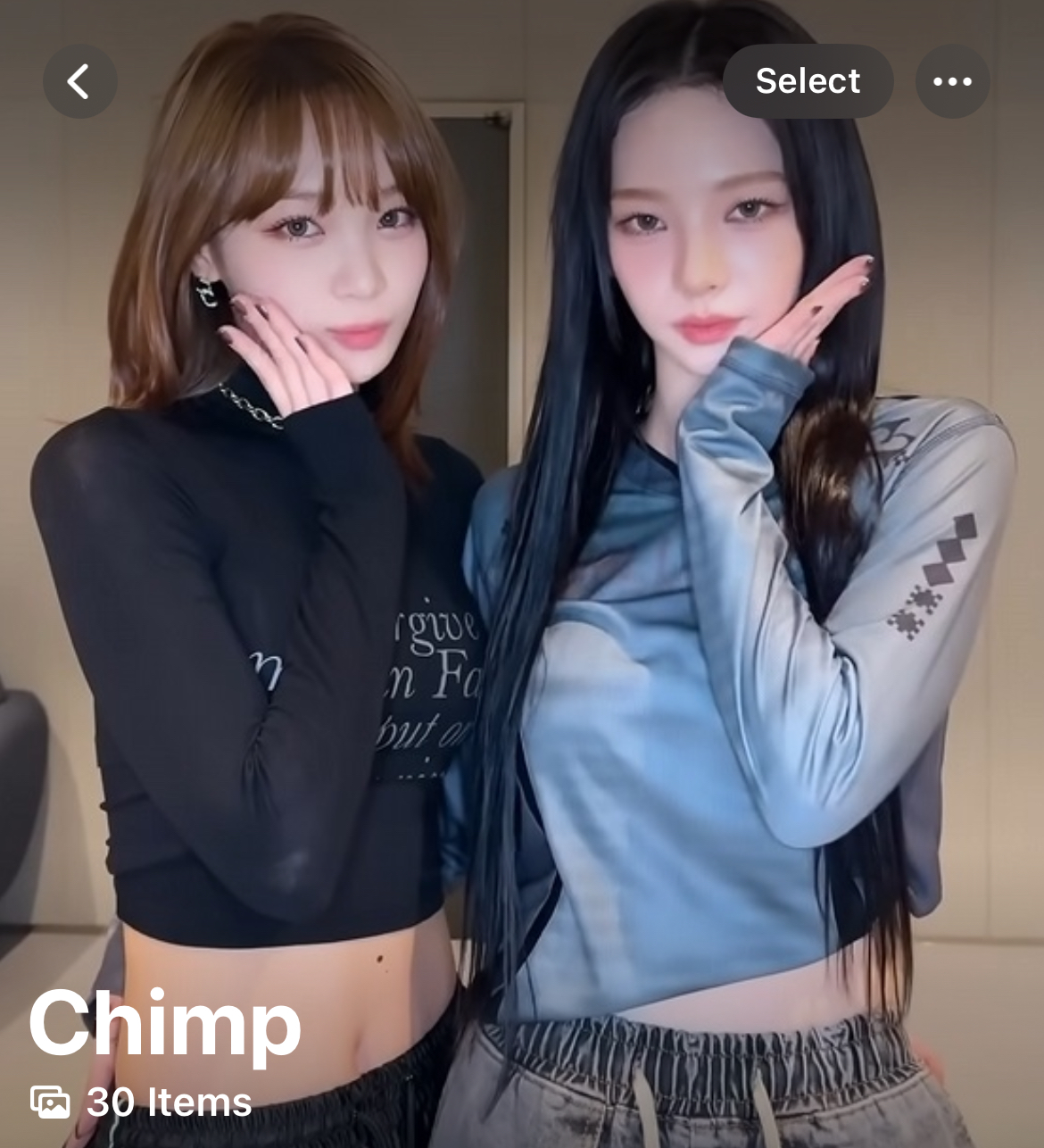Tap the Select button
This screenshot has width=1044, height=1148.
coord(808,81)
